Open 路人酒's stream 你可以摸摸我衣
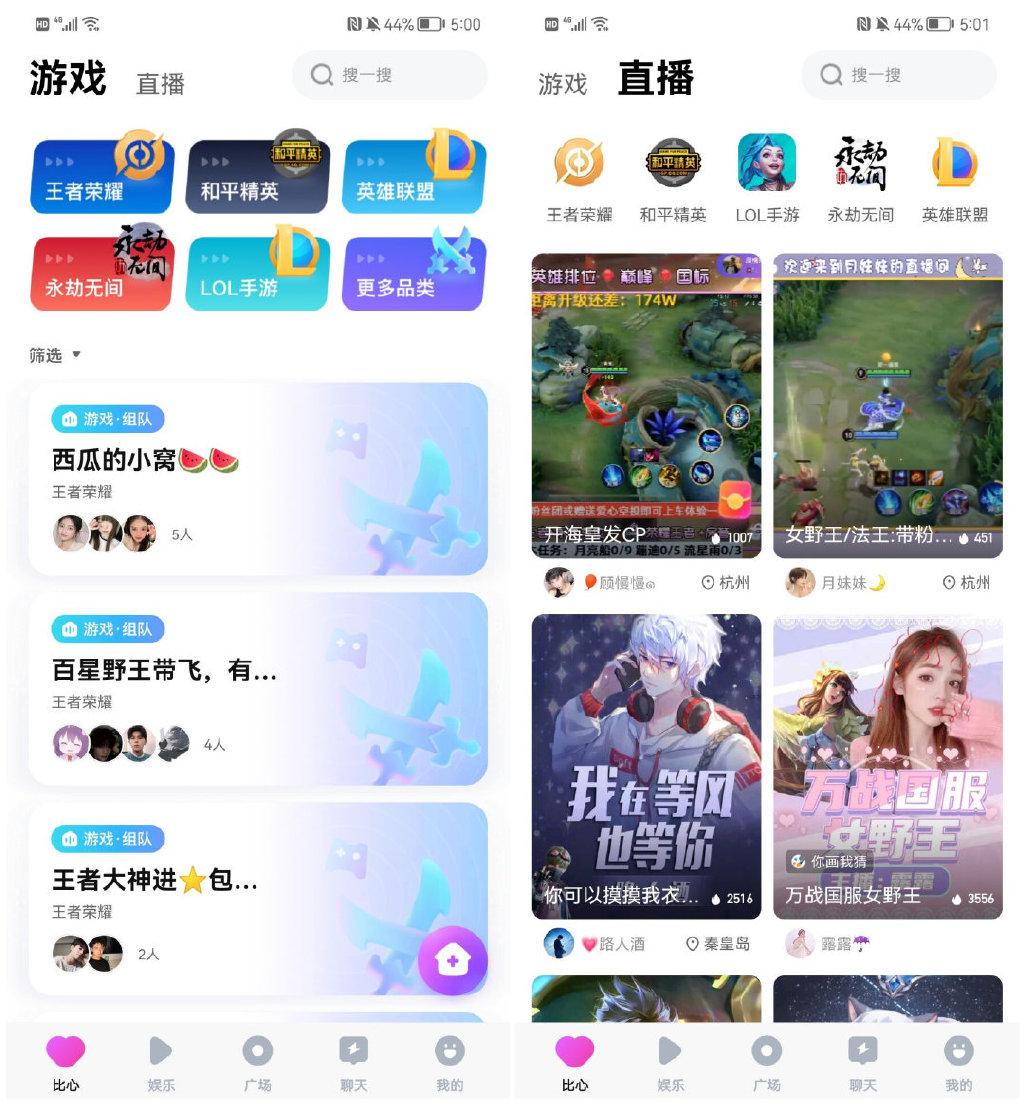 pyautogui.click(x=646, y=767)
